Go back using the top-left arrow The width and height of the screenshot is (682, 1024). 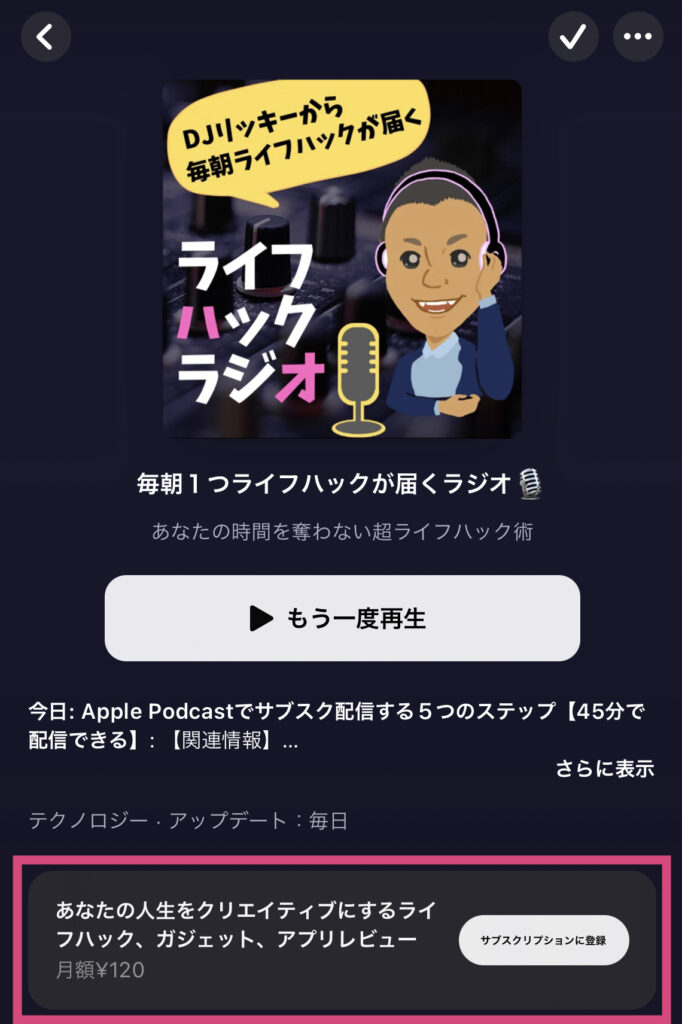tap(45, 37)
